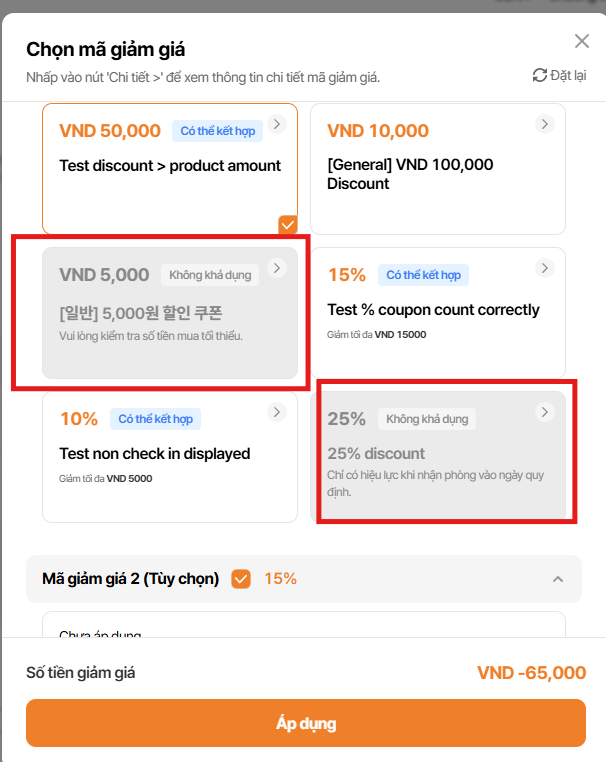Uncheck the Mã giảm giá 2 checkbox
The width and height of the screenshot is (606, 762).
tap(240, 579)
